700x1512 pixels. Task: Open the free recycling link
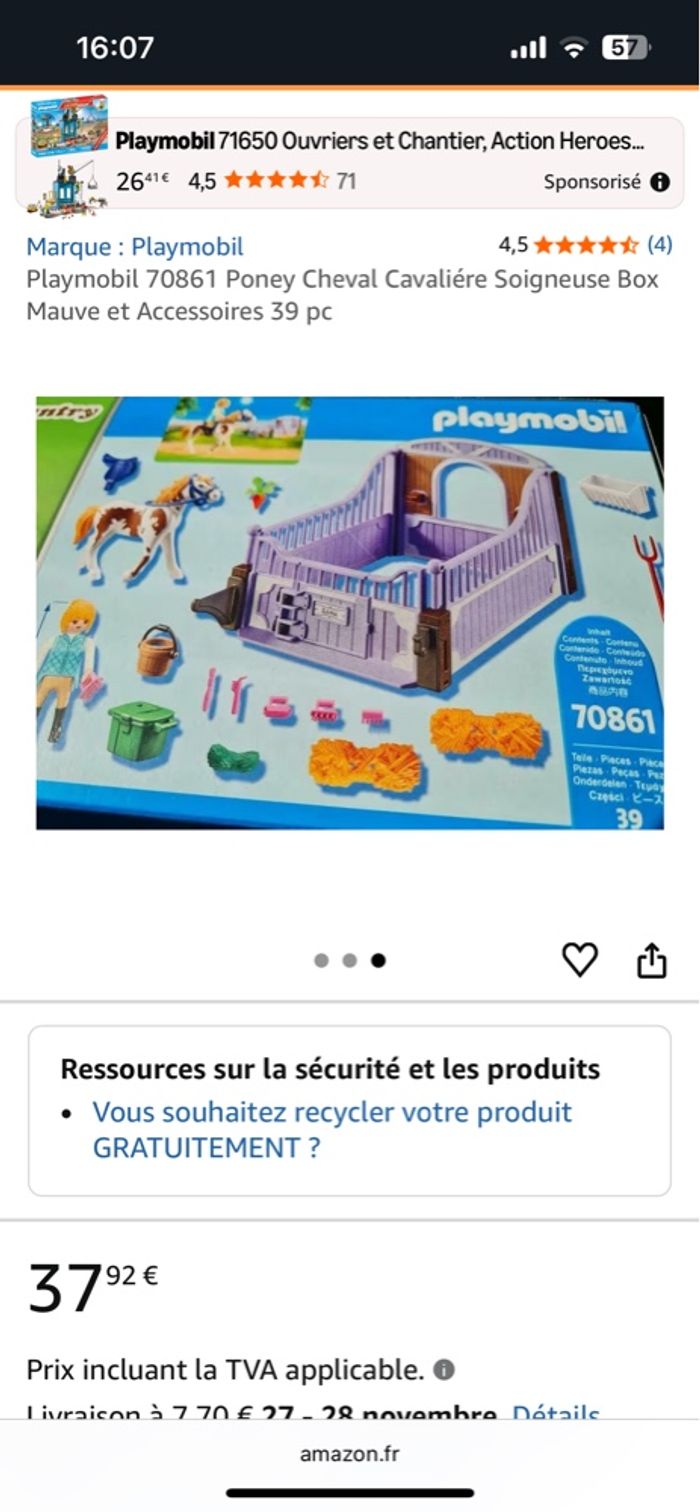332,1130
